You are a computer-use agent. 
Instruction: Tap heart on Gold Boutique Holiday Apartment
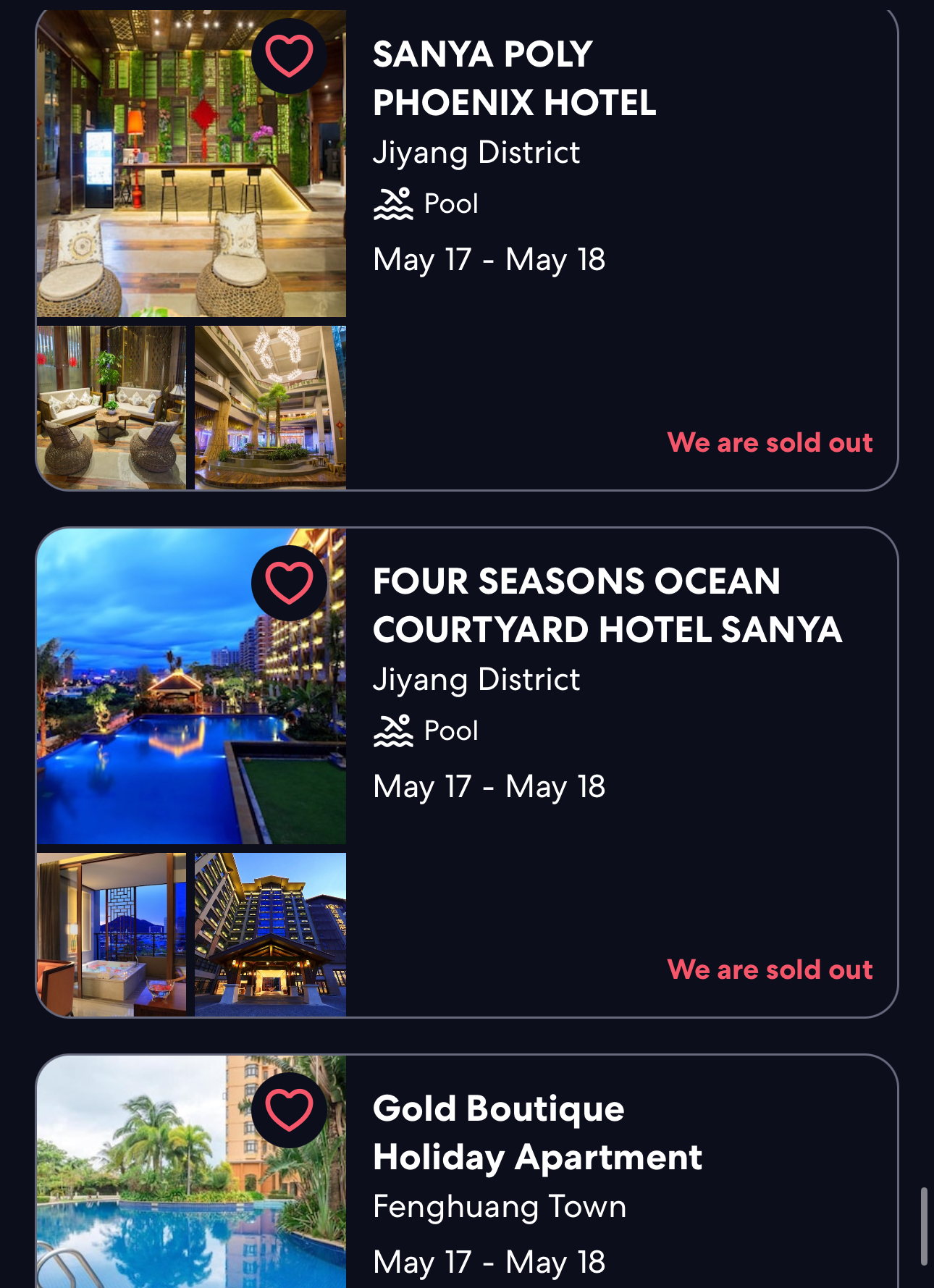pos(289,1110)
